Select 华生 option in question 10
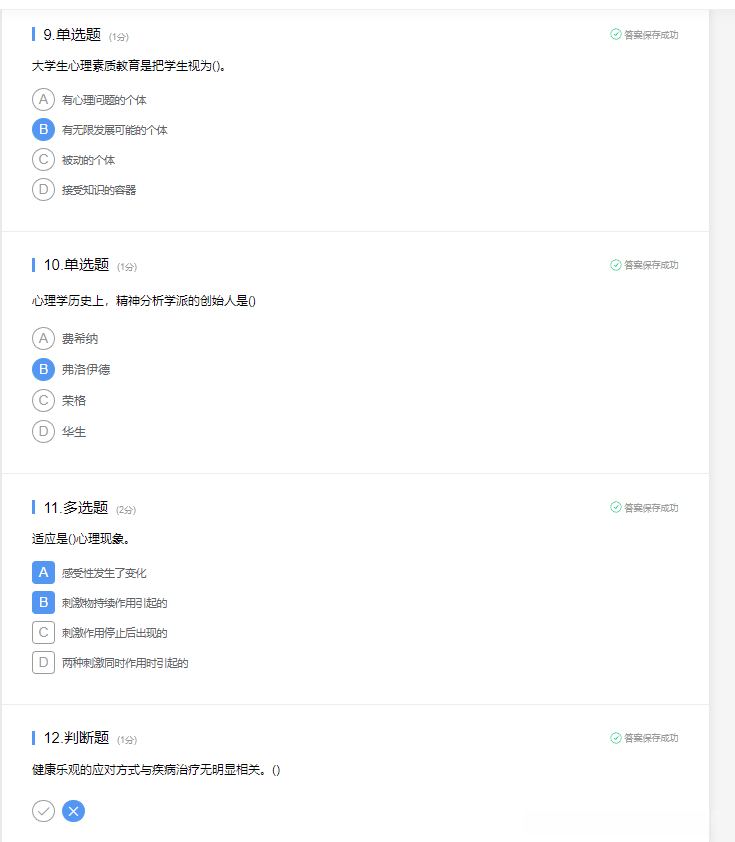The width and height of the screenshot is (735, 842). tap(43, 431)
